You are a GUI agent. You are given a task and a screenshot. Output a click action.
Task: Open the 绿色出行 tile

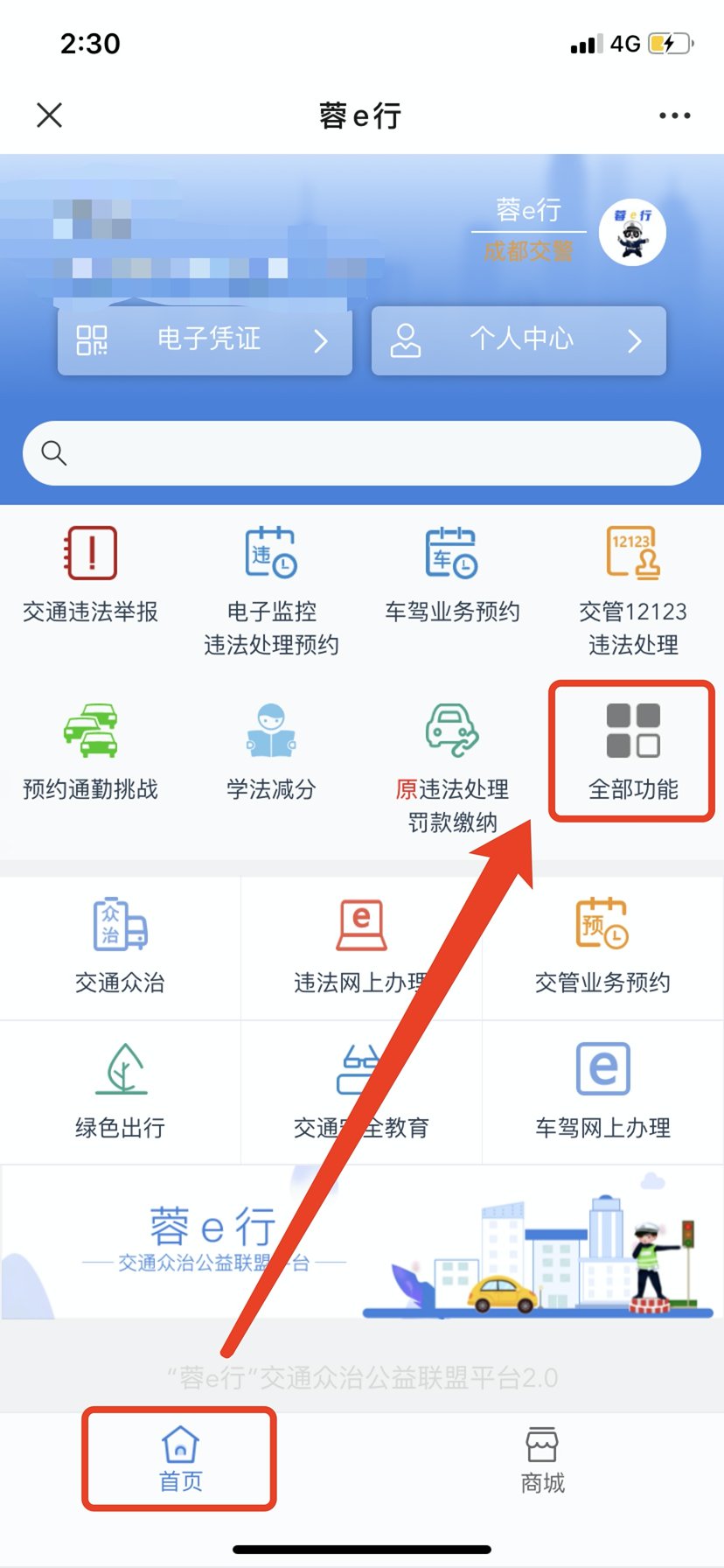coord(120,1090)
